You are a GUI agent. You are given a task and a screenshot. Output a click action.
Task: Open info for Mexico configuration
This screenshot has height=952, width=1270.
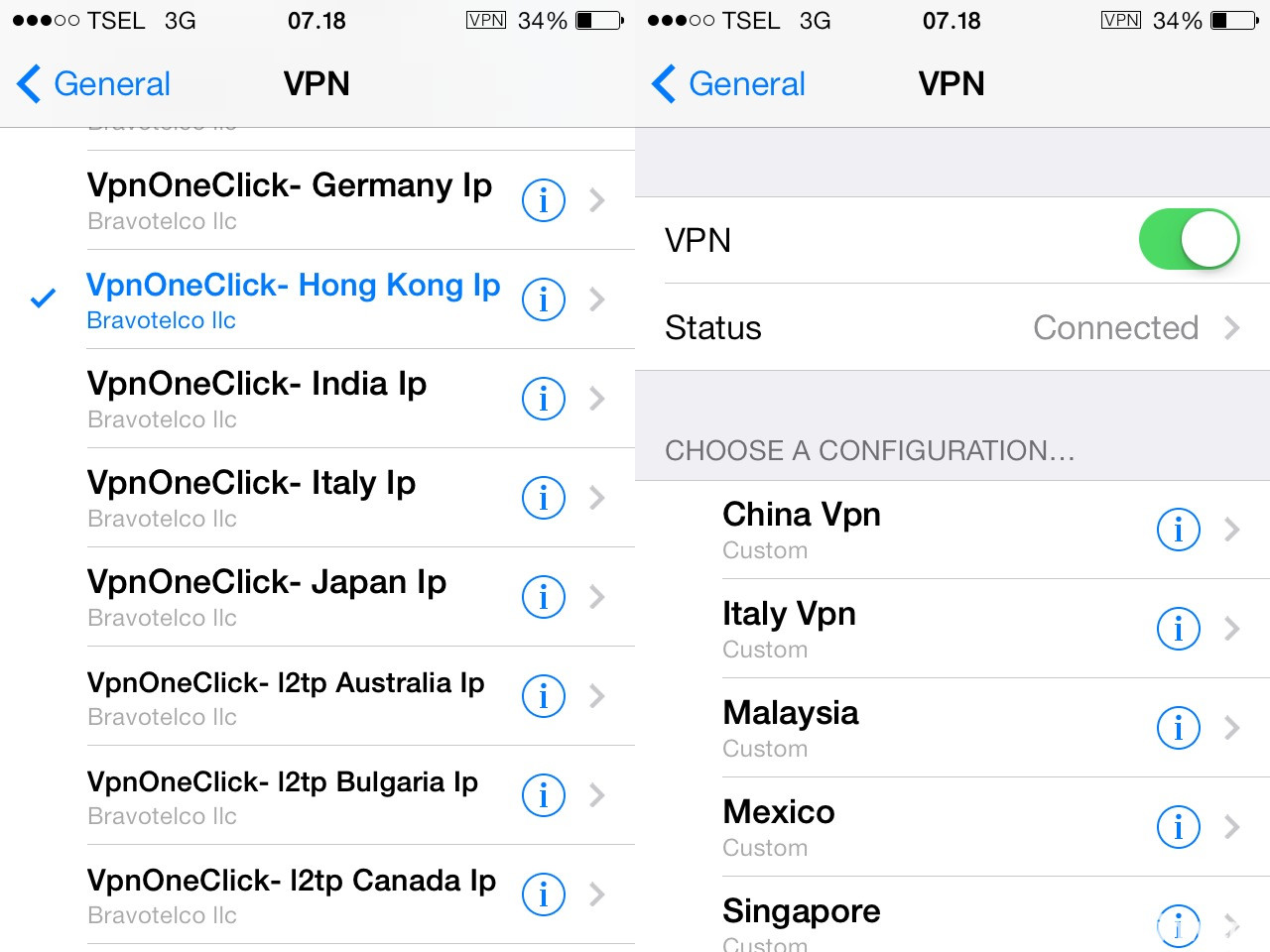[1178, 827]
